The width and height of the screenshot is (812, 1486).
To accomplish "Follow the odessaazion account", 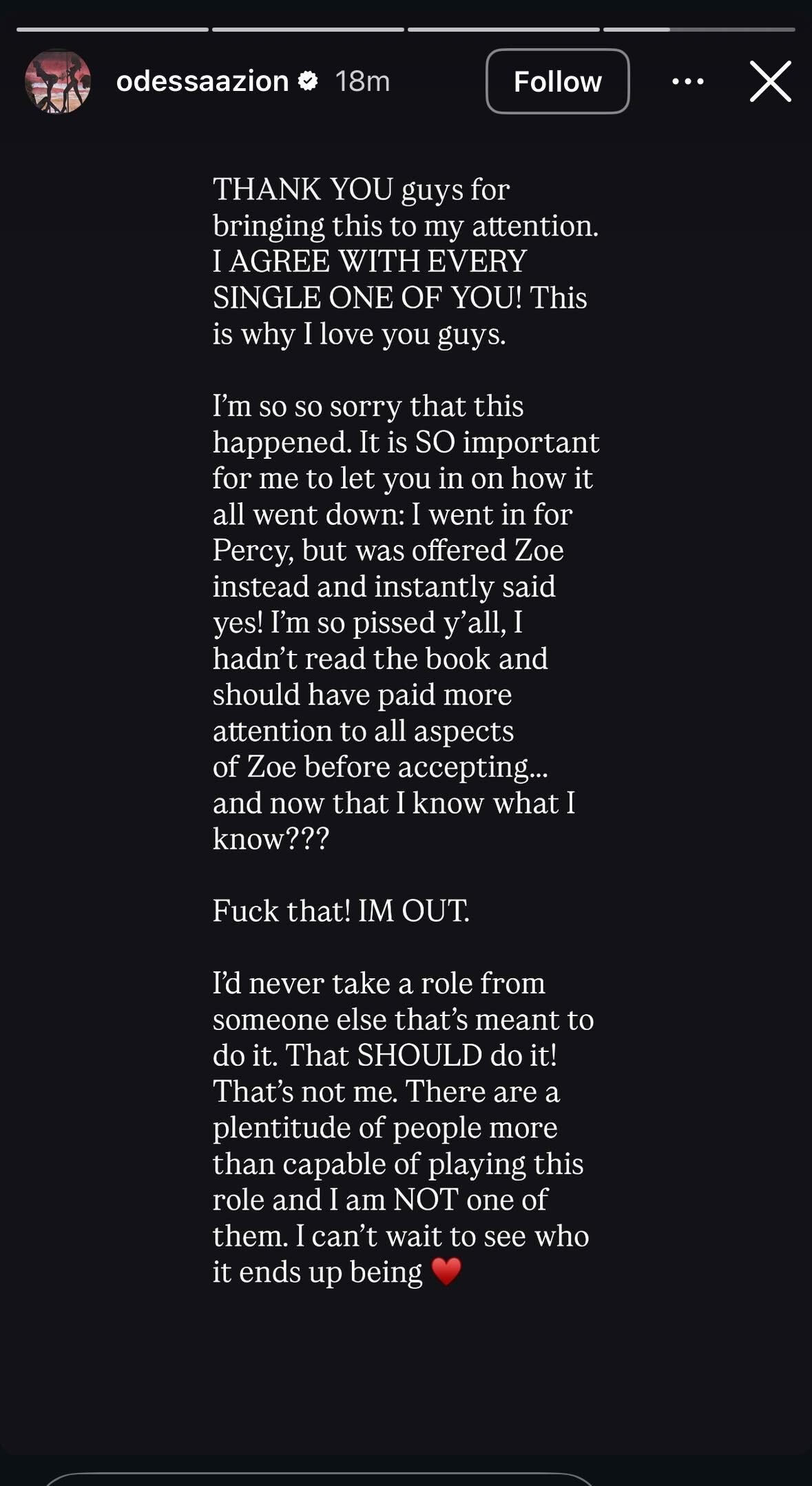I will [557, 81].
